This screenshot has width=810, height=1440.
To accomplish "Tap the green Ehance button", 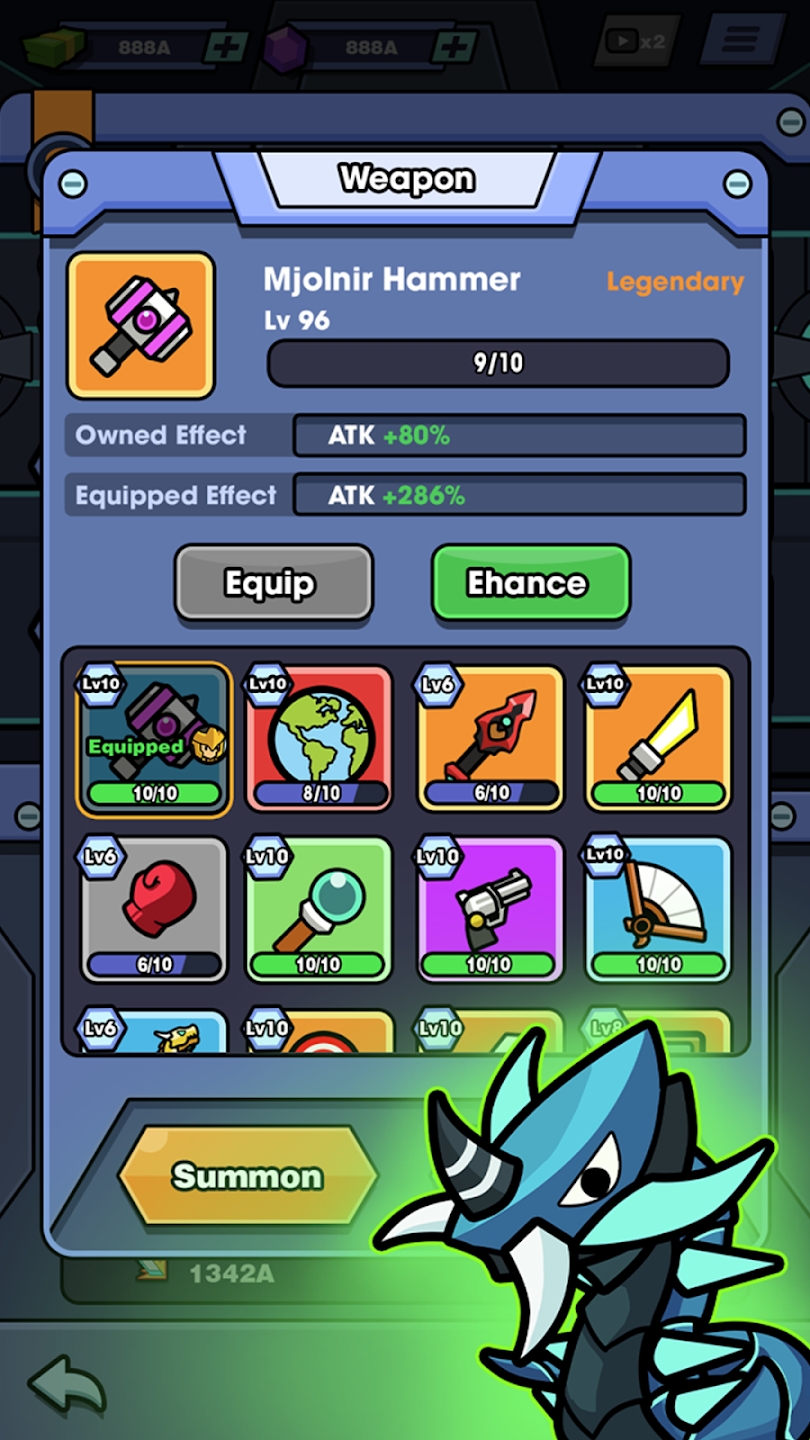I will point(530,583).
